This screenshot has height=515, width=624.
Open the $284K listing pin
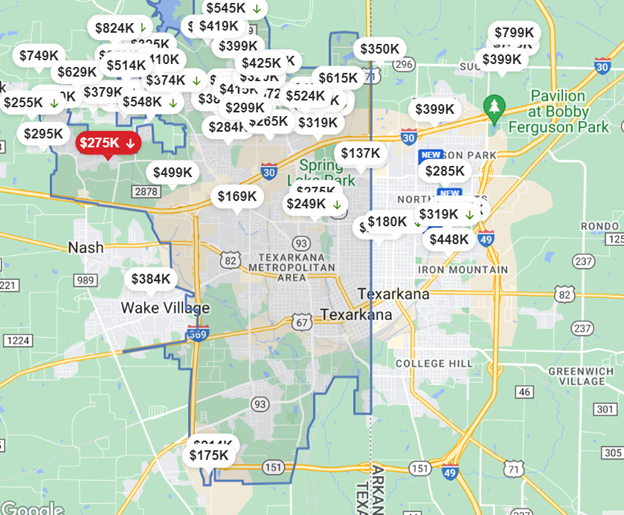[224, 127]
